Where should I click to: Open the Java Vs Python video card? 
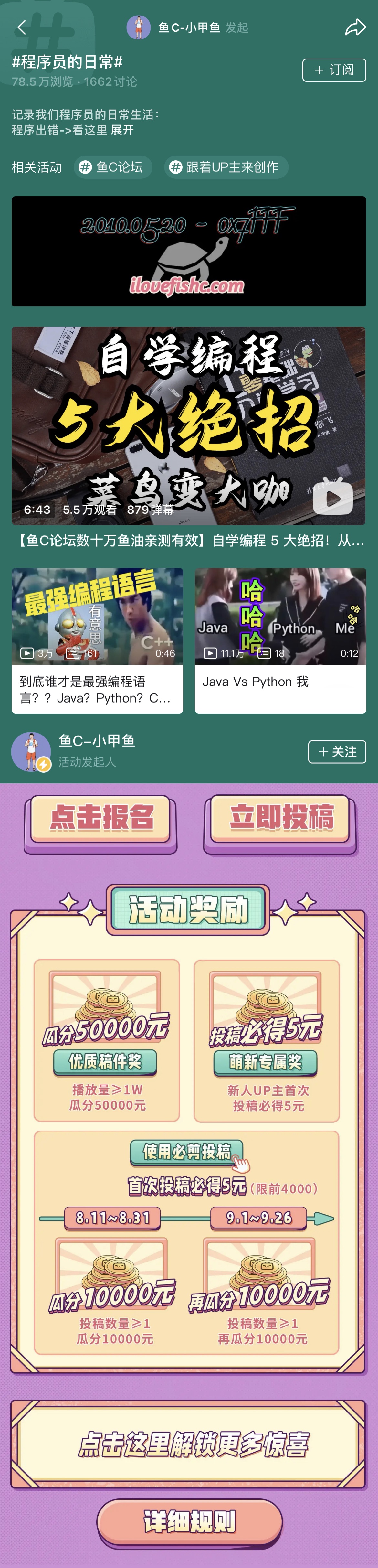click(280, 640)
